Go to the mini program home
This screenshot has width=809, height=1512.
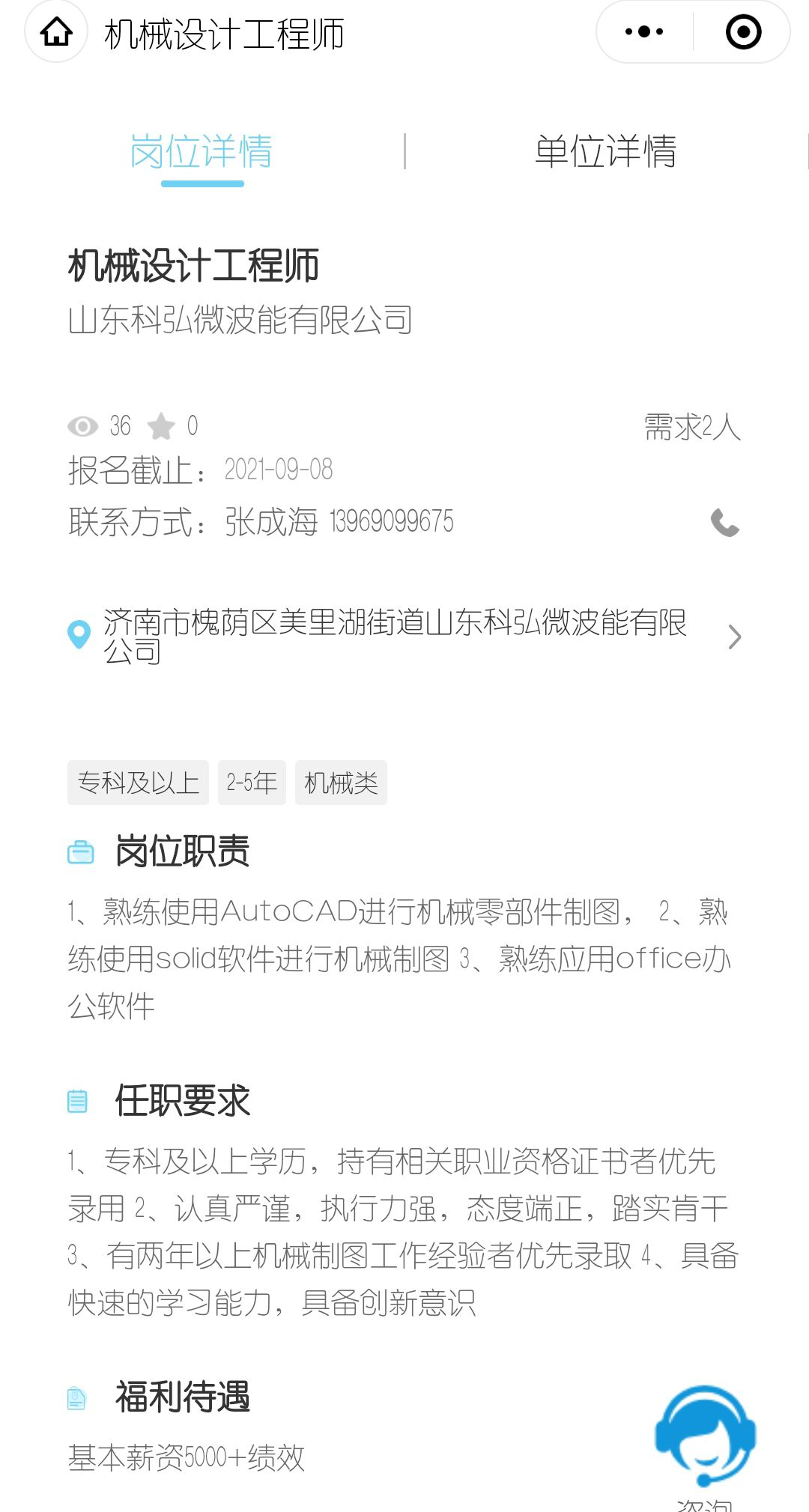click(x=56, y=32)
